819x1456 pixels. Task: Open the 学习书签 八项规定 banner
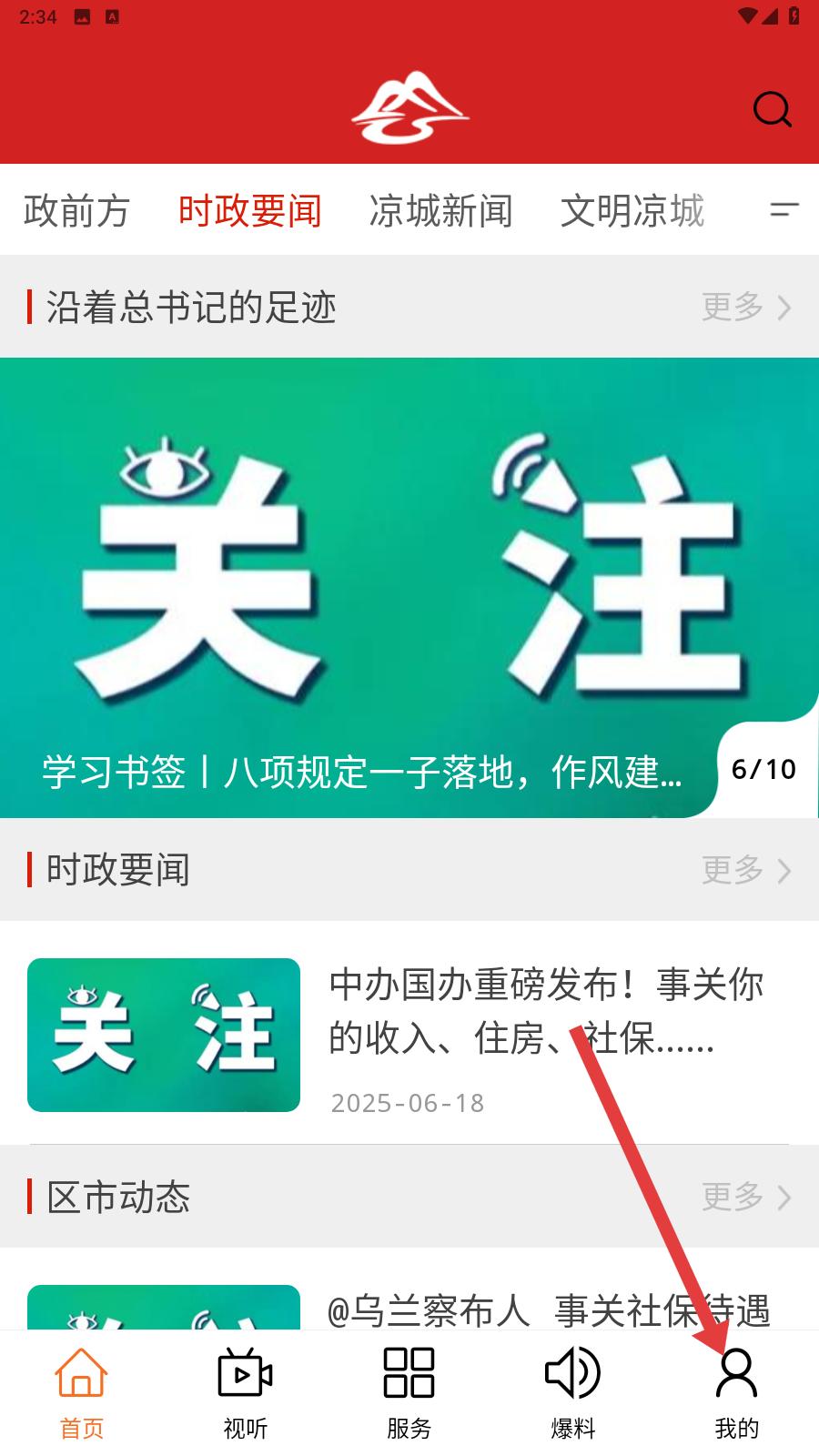point(409,587)
